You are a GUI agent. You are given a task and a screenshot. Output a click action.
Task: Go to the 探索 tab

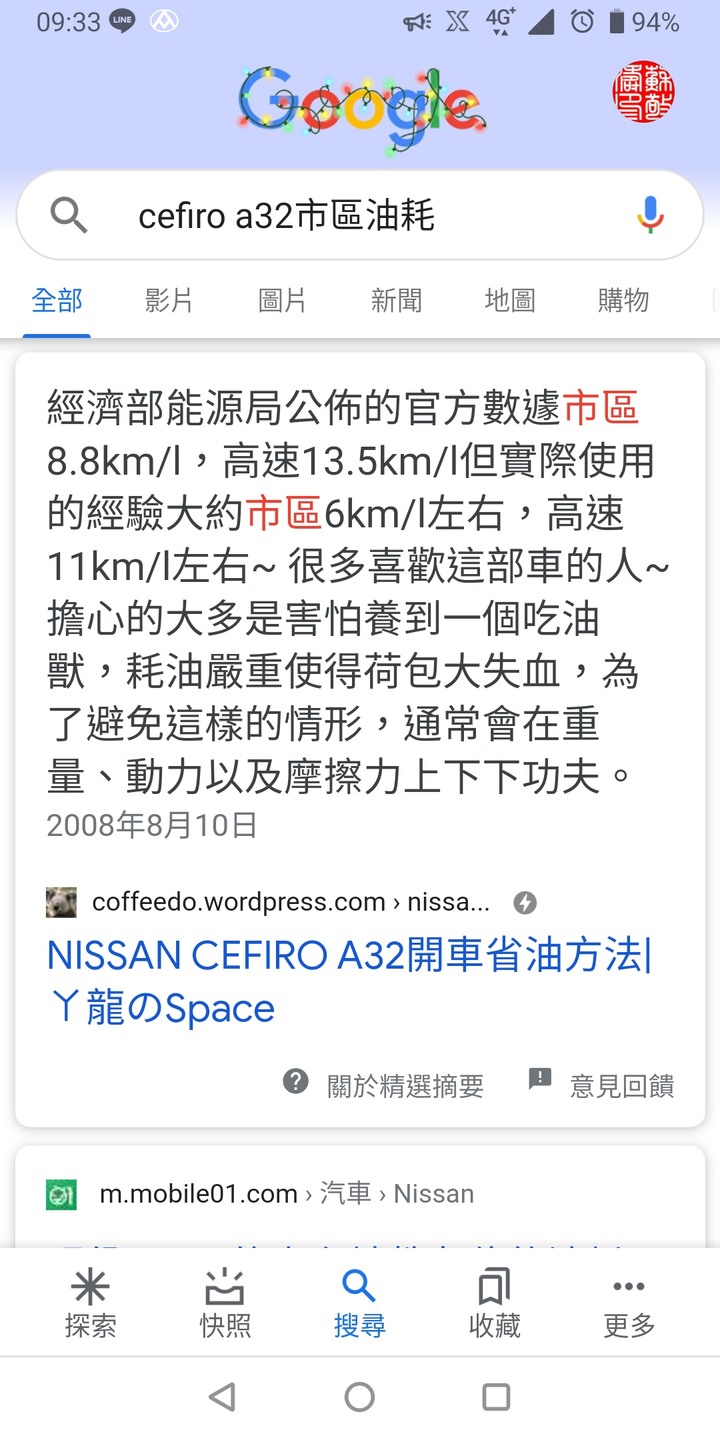tap(90, 1303)
